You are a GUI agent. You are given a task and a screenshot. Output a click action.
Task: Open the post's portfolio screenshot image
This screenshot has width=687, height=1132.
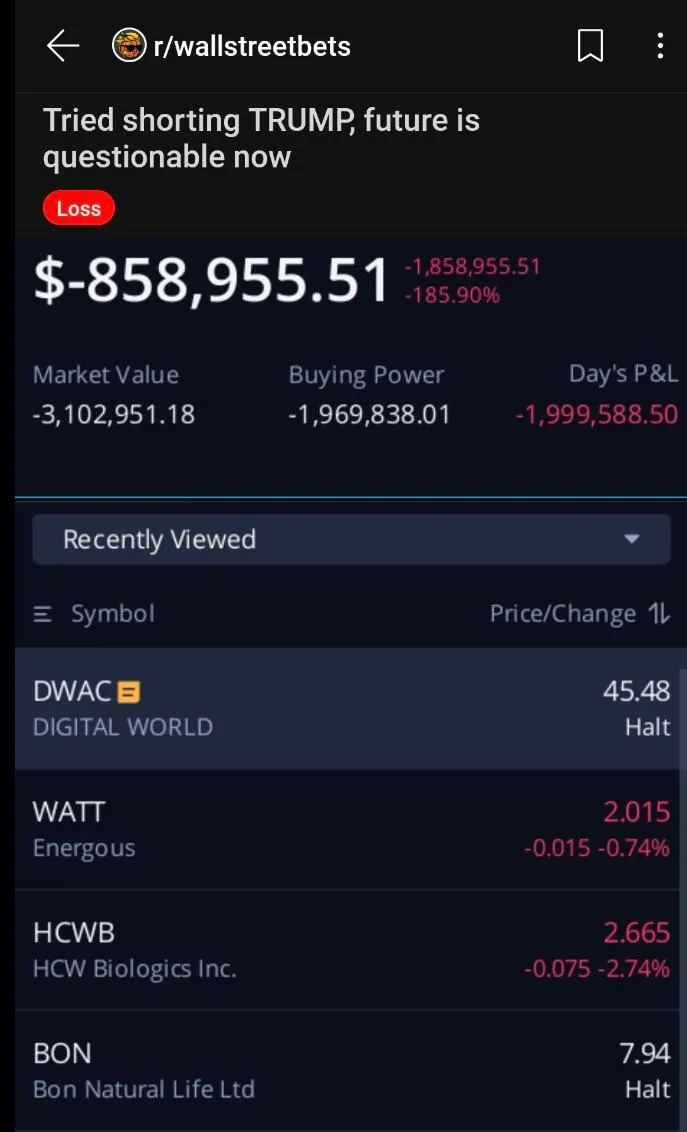click(x=350, y=680)
